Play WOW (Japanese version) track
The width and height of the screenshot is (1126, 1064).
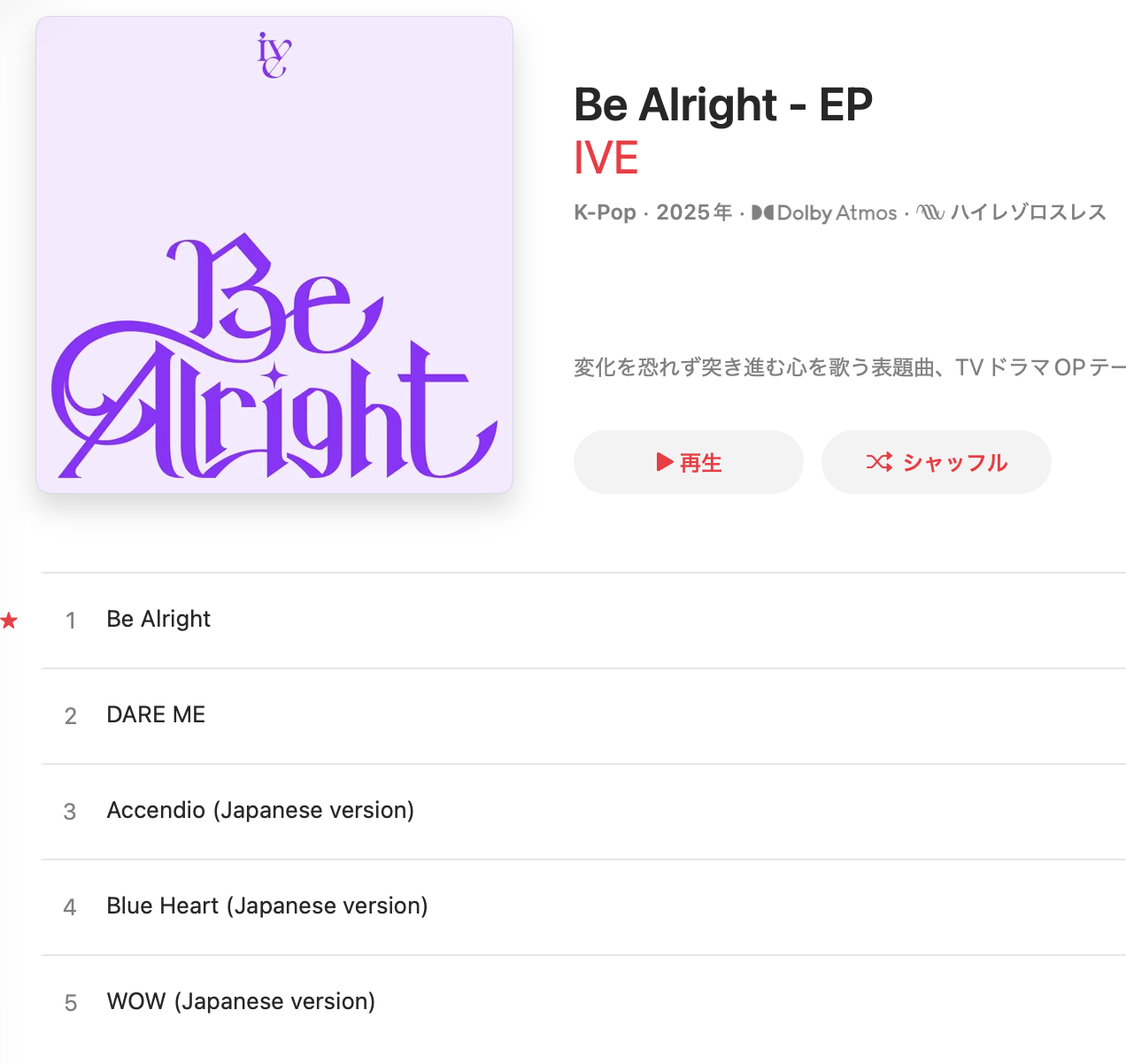[x=241, y=1002]
